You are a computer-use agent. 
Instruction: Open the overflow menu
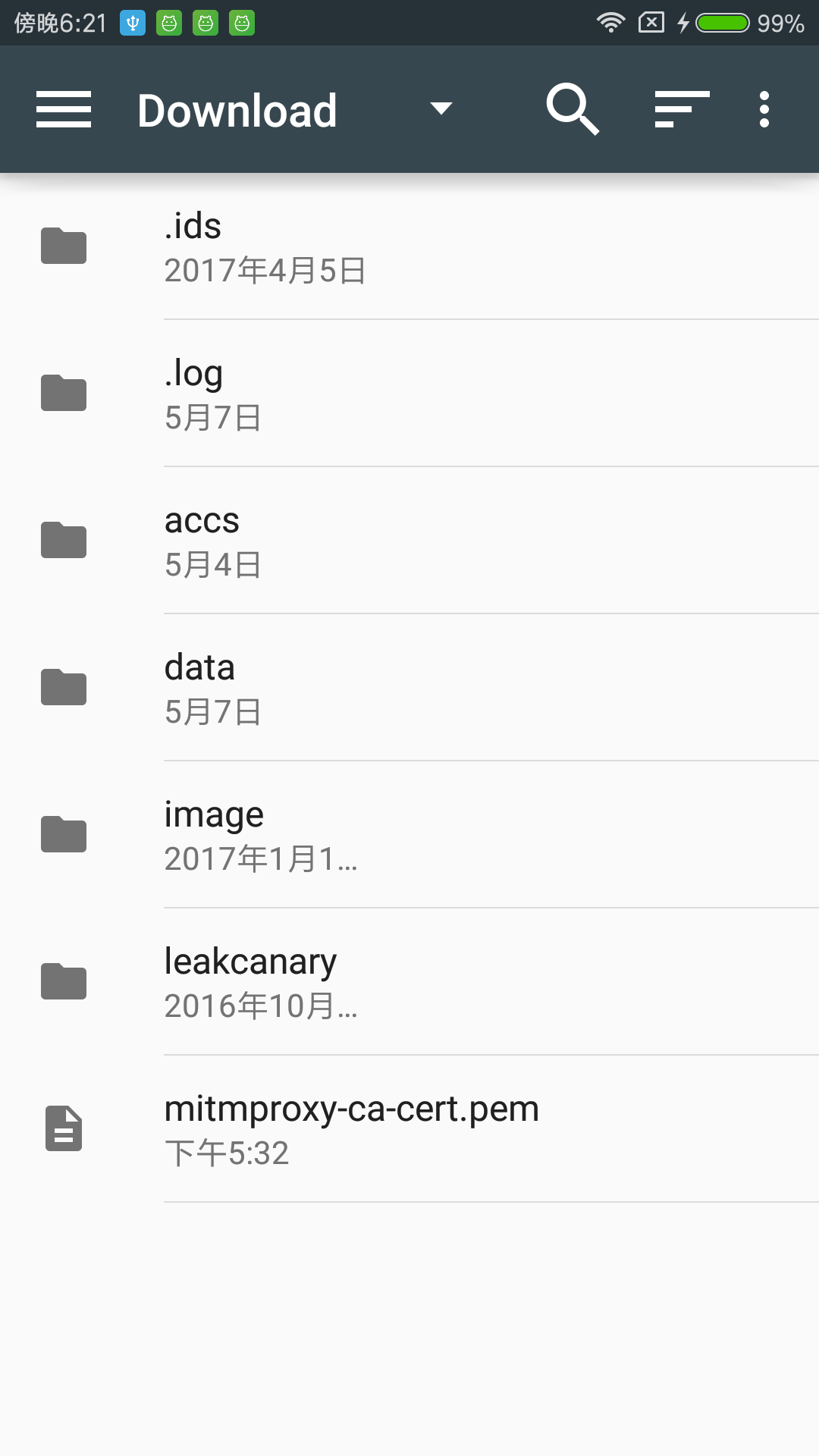pos(764,109)
